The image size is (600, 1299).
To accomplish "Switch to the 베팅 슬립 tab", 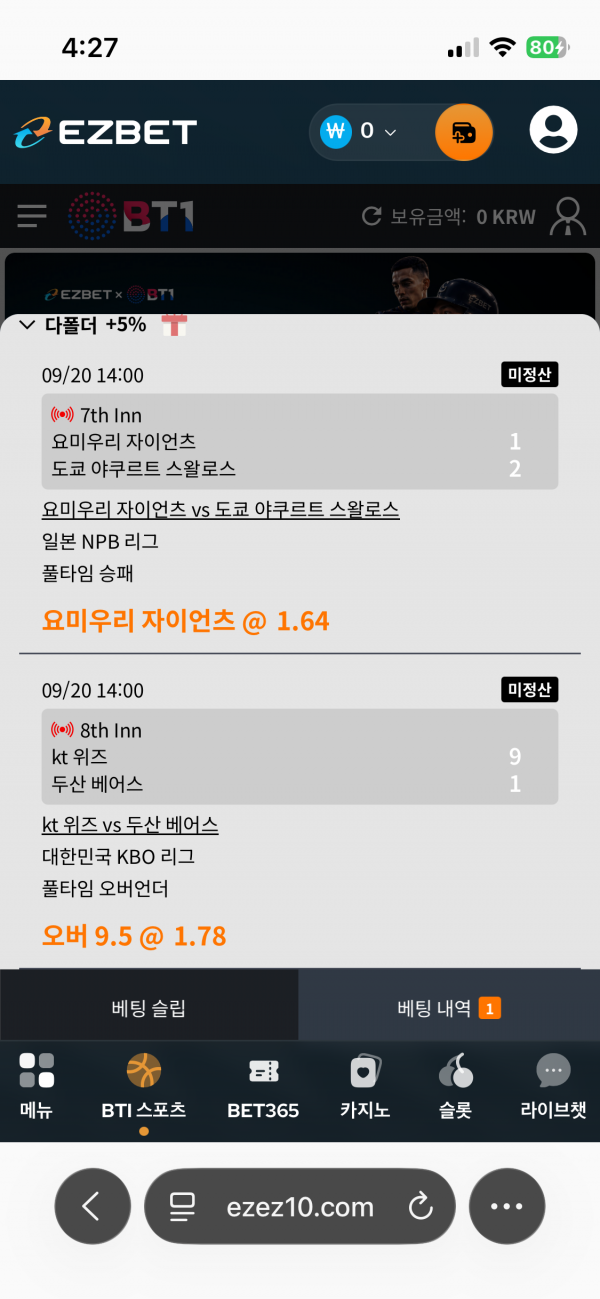I will coord(149,1008).
